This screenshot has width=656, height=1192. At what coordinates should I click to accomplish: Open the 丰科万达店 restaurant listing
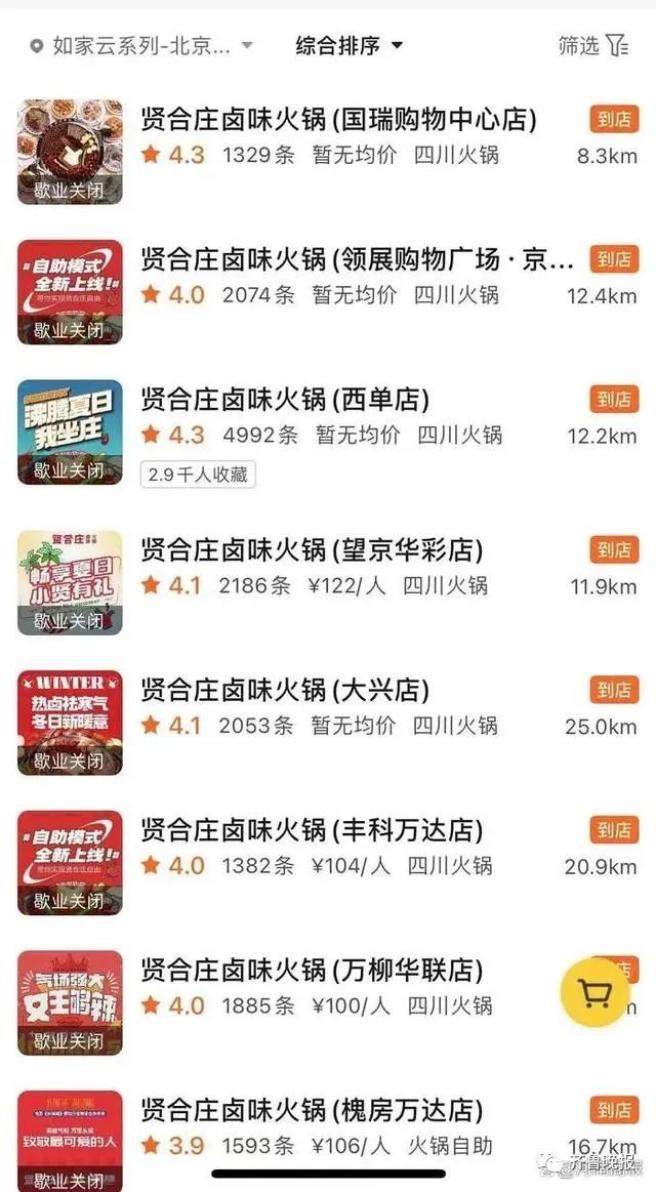tap(311, 831)
